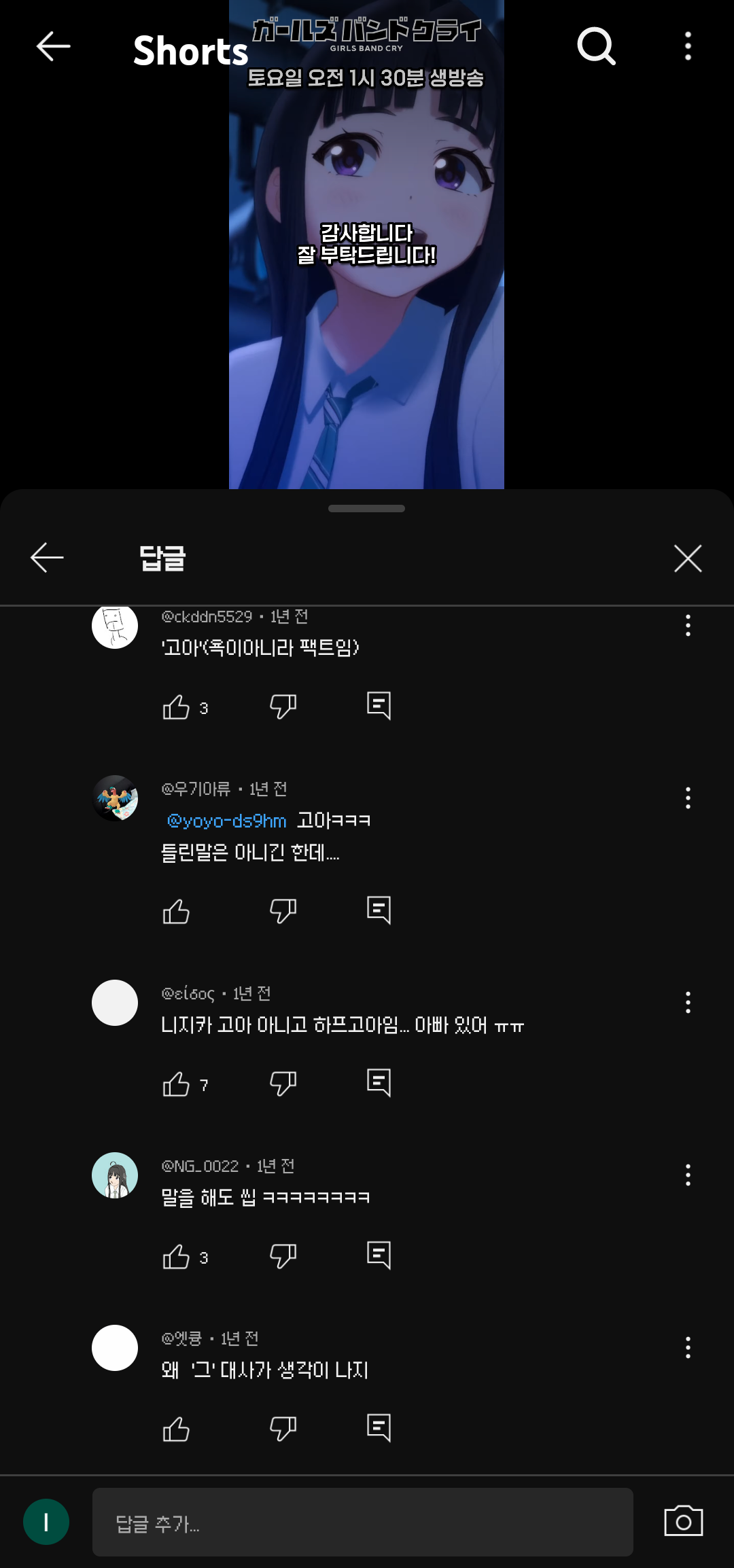Open the profile of @NG_0022
The image size is (734, 1568).
click(x=115, y=1175)
